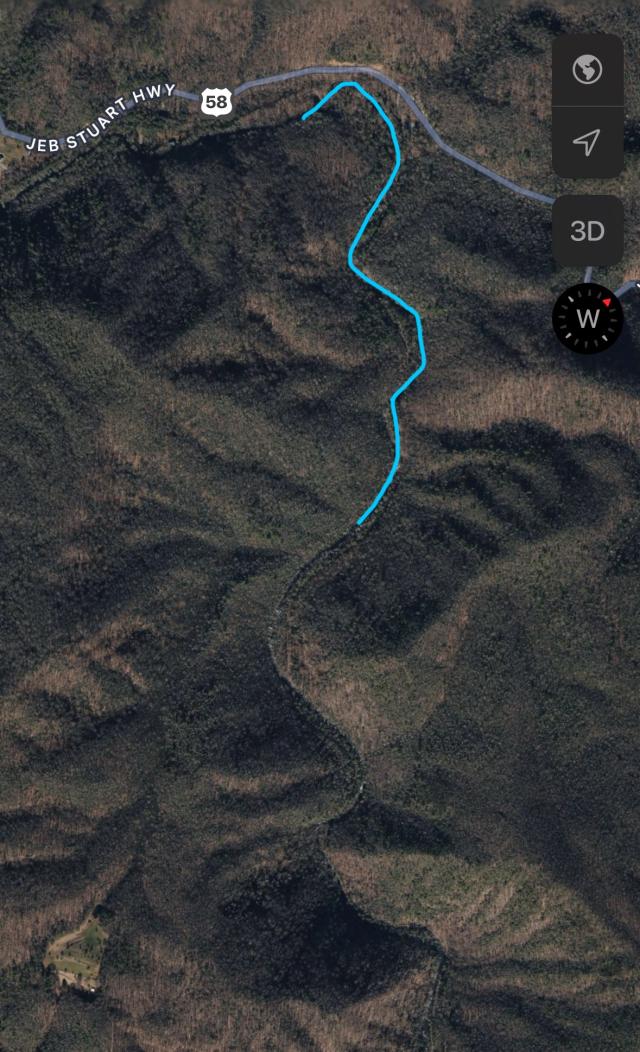Screen dimensions: 640x1052
Task: Center map on current location
Action: pos(587,142)
